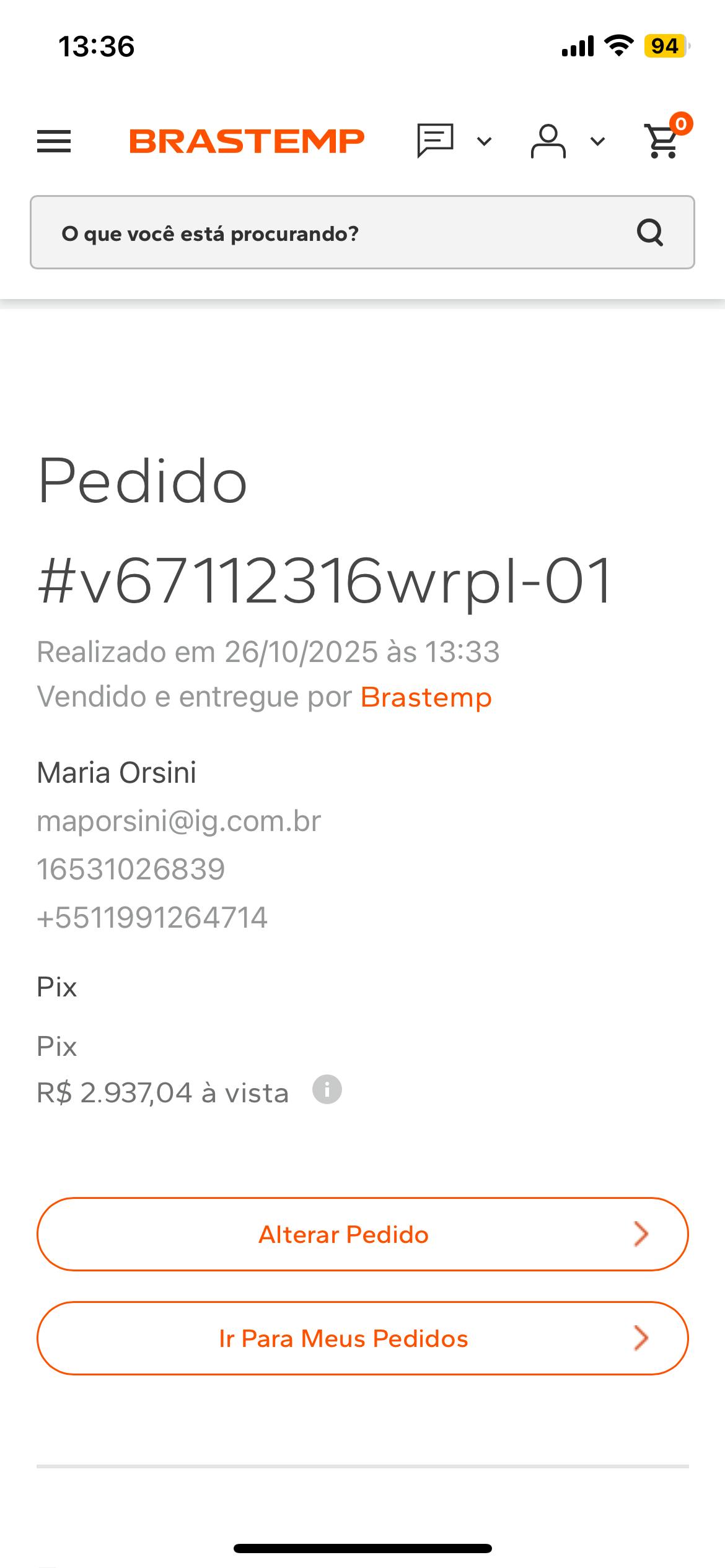Open the Brastemp seller link
Screen dimensions: 725x1568
(x=426, y=697)
